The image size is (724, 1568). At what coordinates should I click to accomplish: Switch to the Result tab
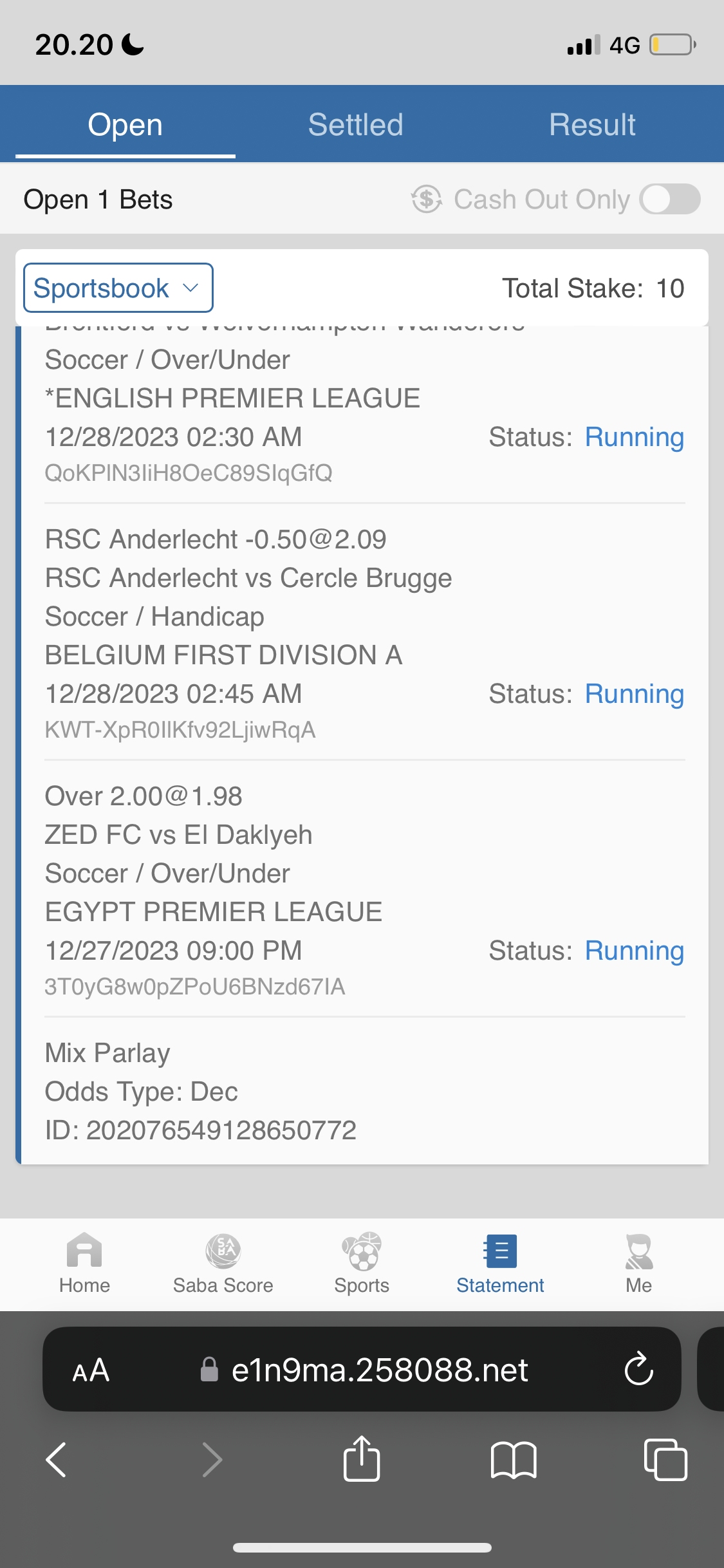click(591, 124)
